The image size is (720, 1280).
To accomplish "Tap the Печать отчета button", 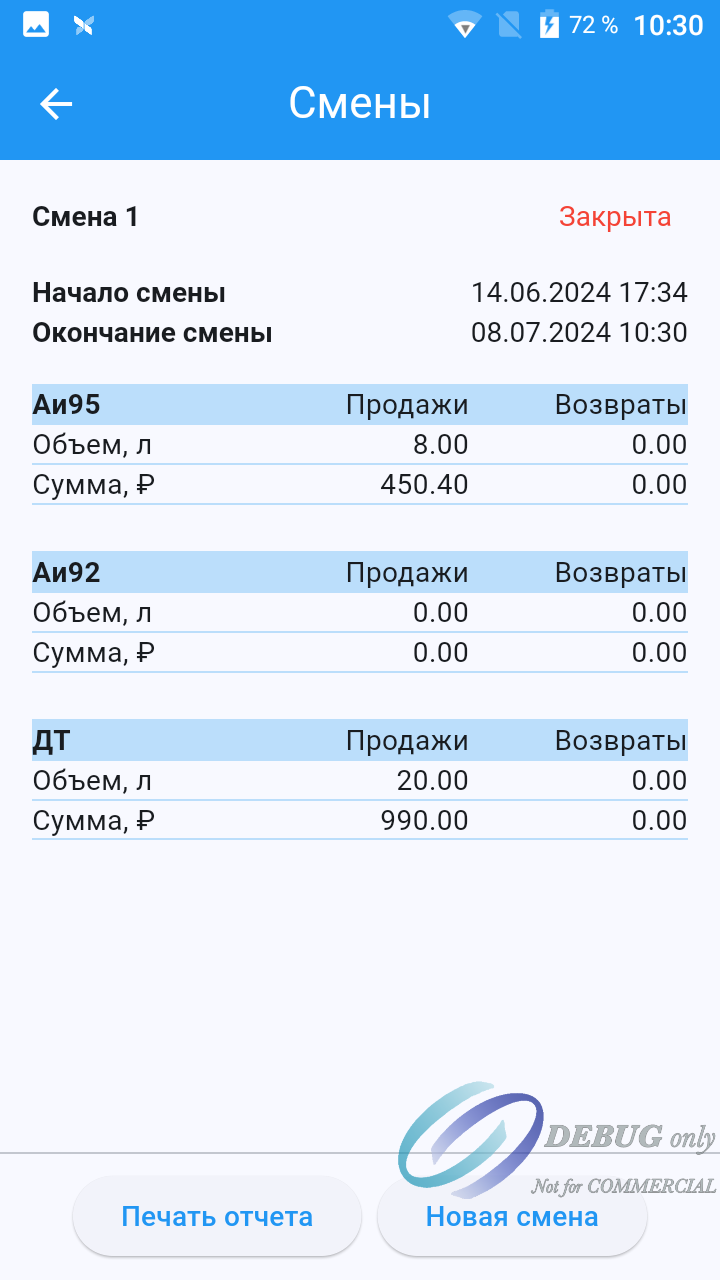I will point(217,1216).
